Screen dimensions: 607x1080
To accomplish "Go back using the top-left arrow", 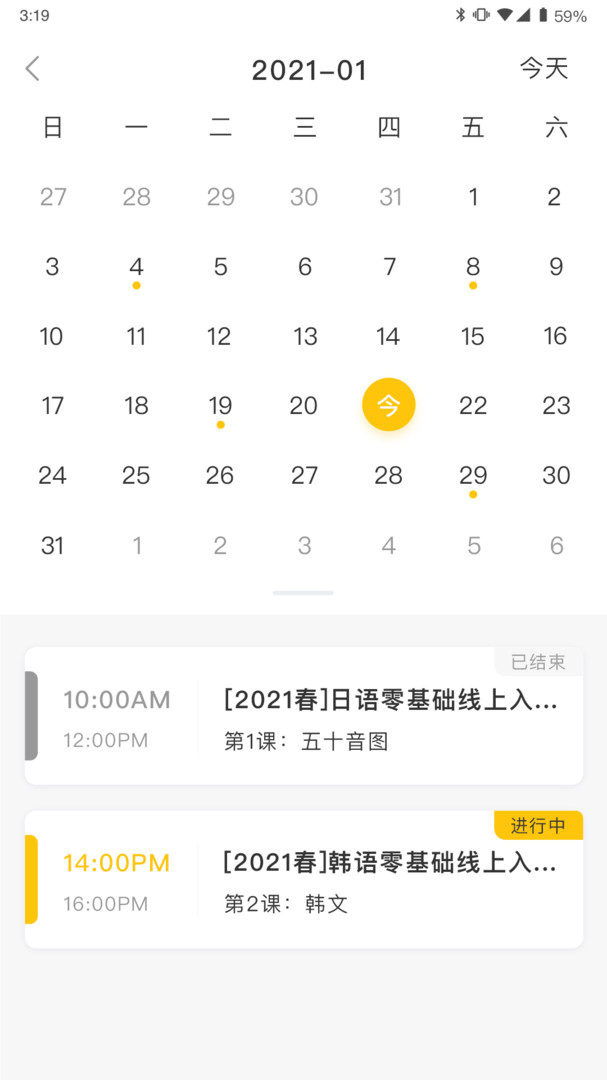I will [x=33, y=69].
